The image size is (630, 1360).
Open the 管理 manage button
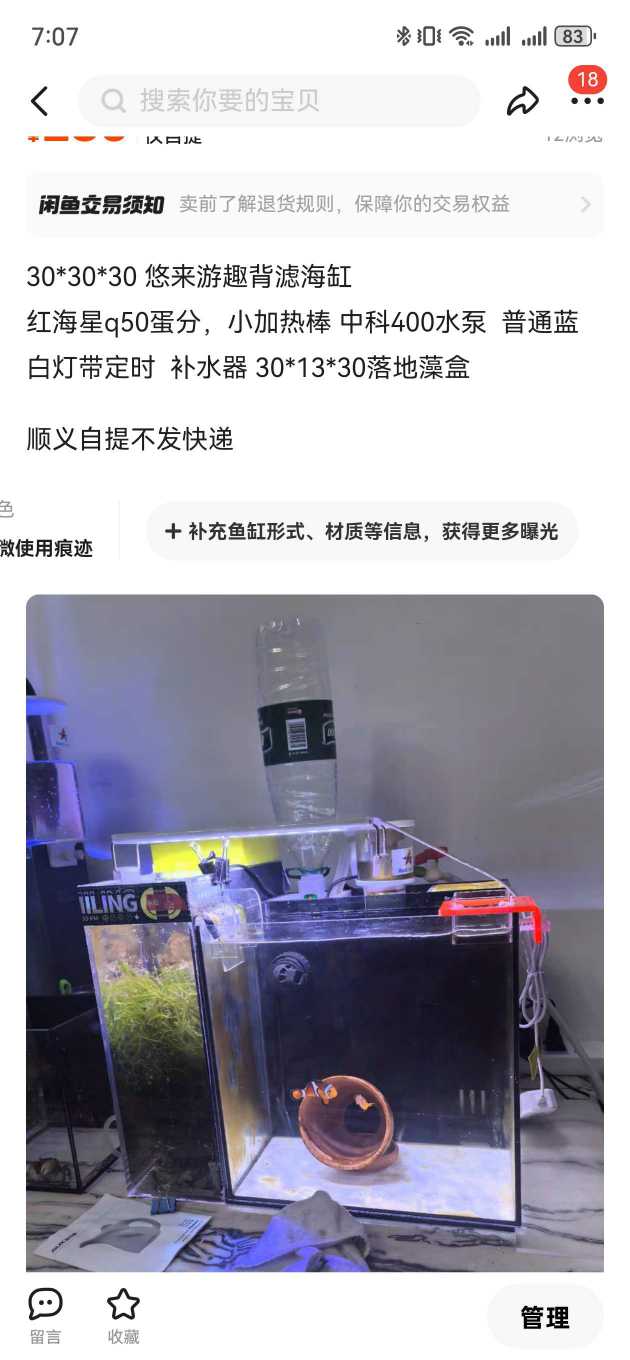[x=545, y=1317]
